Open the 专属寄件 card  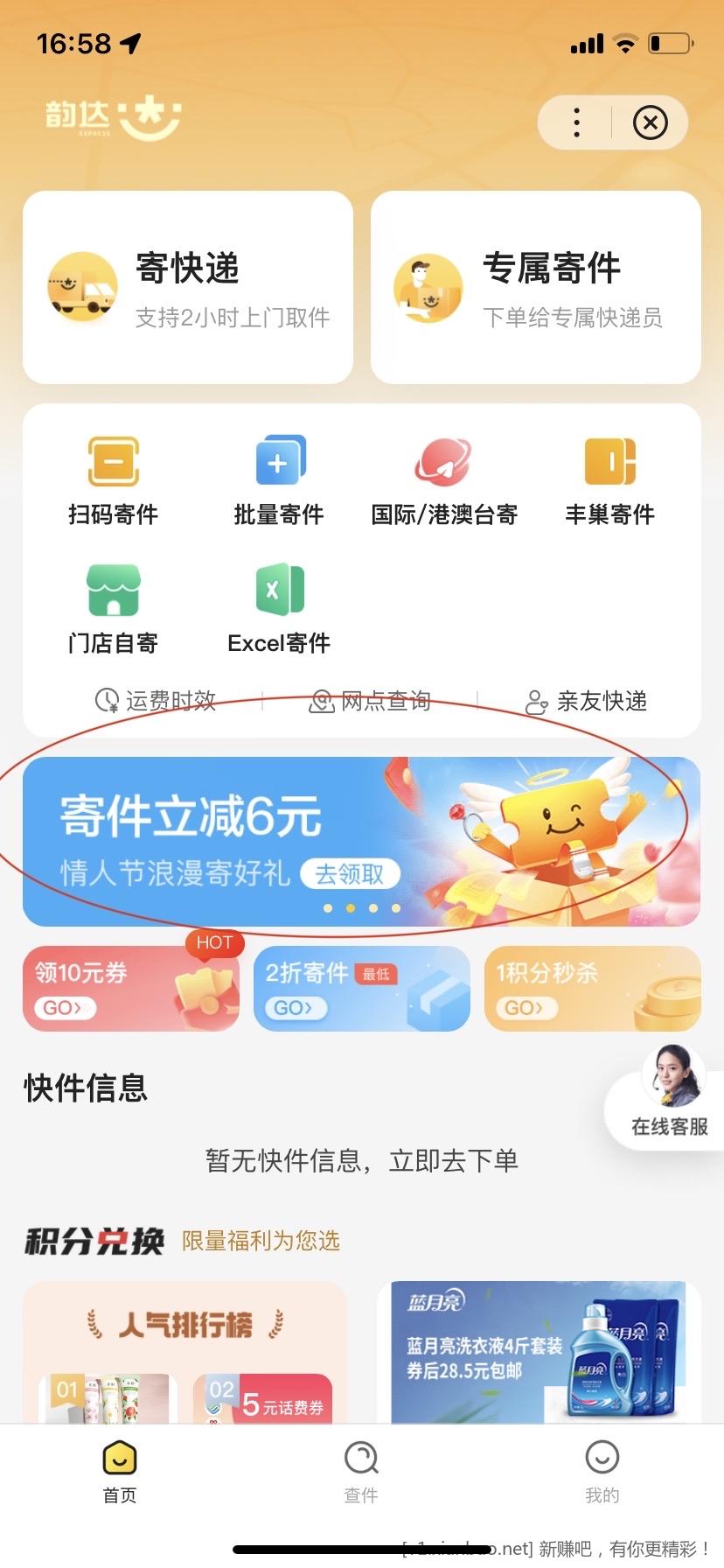(x=536, y=287)
